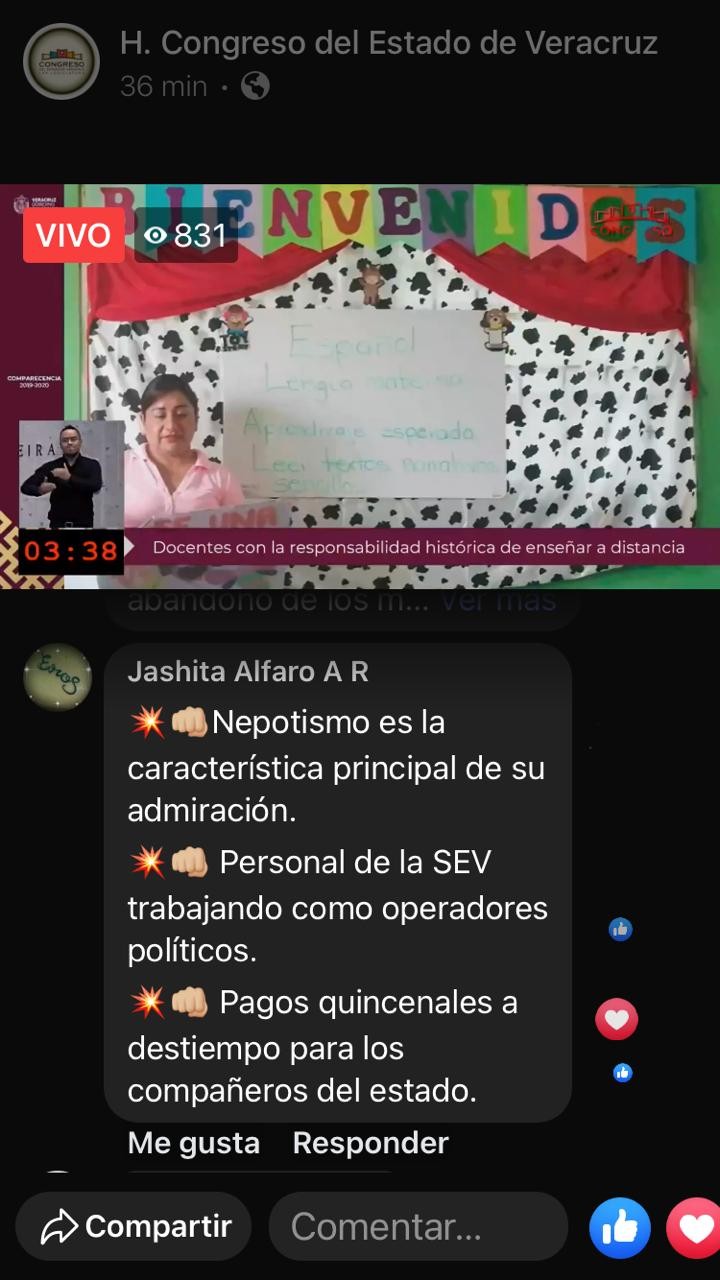Open the Comentar text field
Screen dimensions: 720x1280
[418, 1226]
